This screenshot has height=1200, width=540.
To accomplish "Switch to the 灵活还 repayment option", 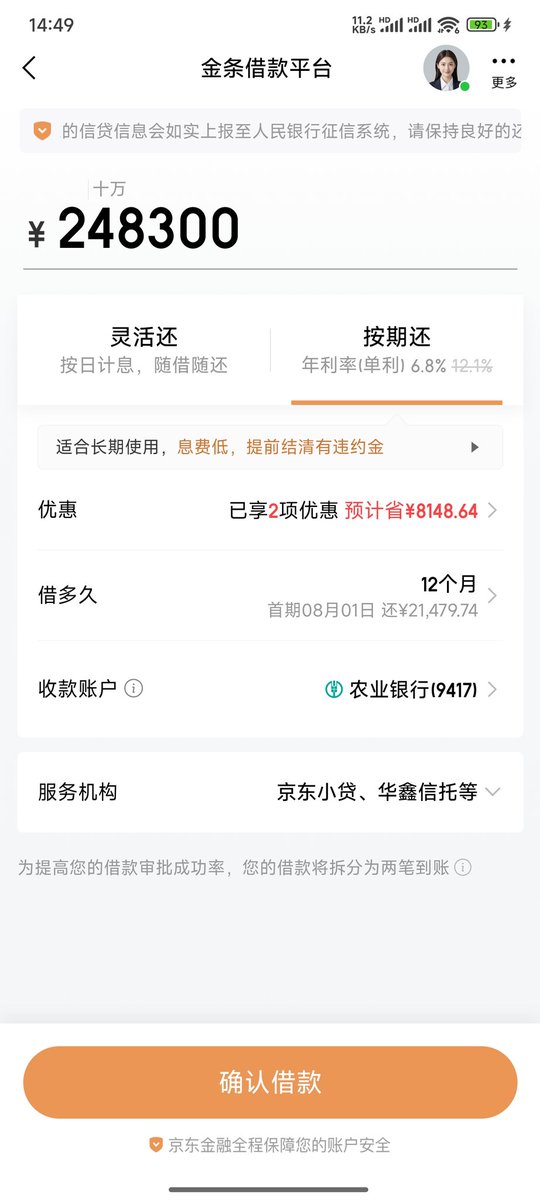I will 144,350.
